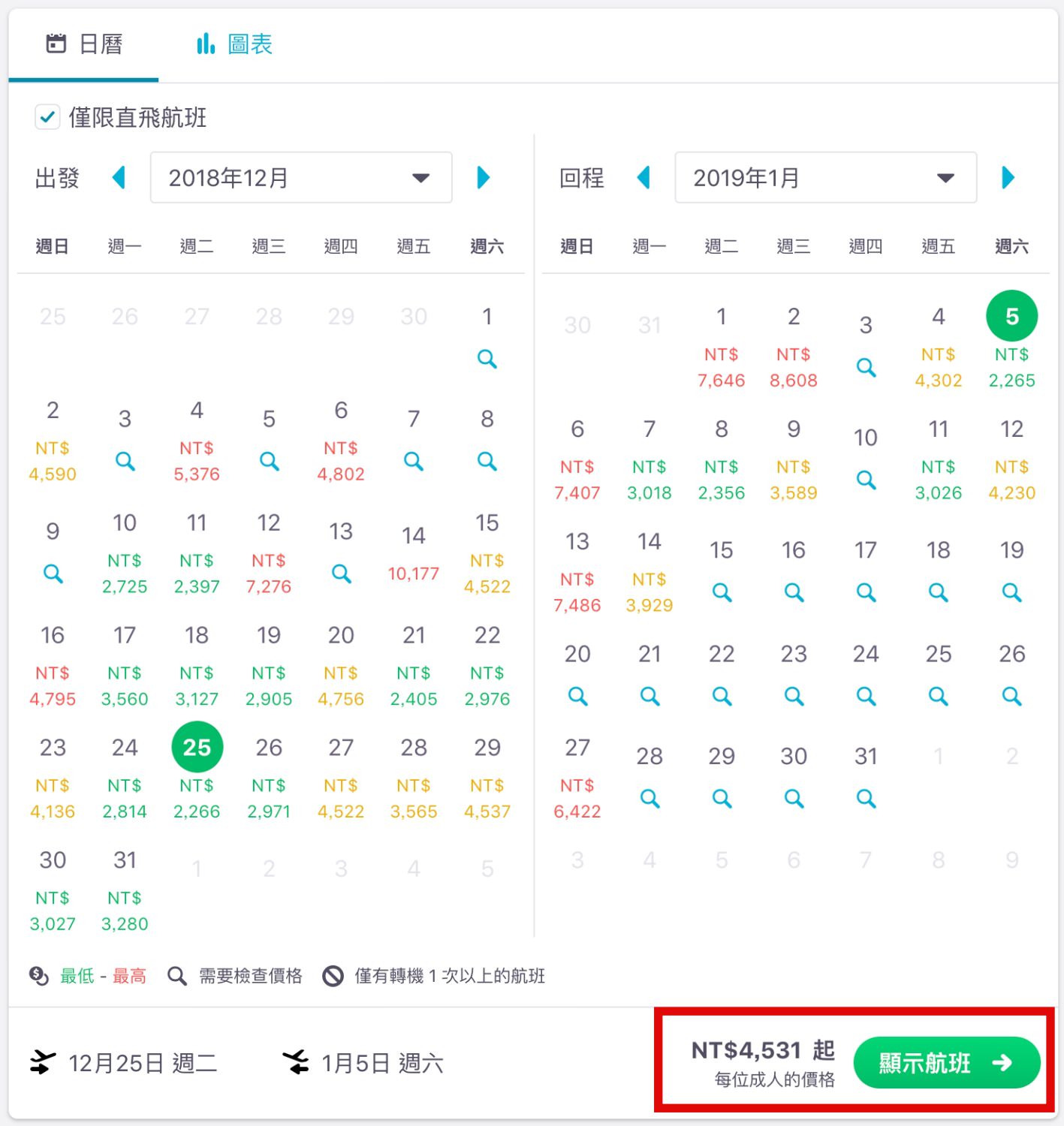This screenshot has width=1064, height=1126.
Task: Open the 2019年1月 return month dropdown
Action: coord(825,178)
